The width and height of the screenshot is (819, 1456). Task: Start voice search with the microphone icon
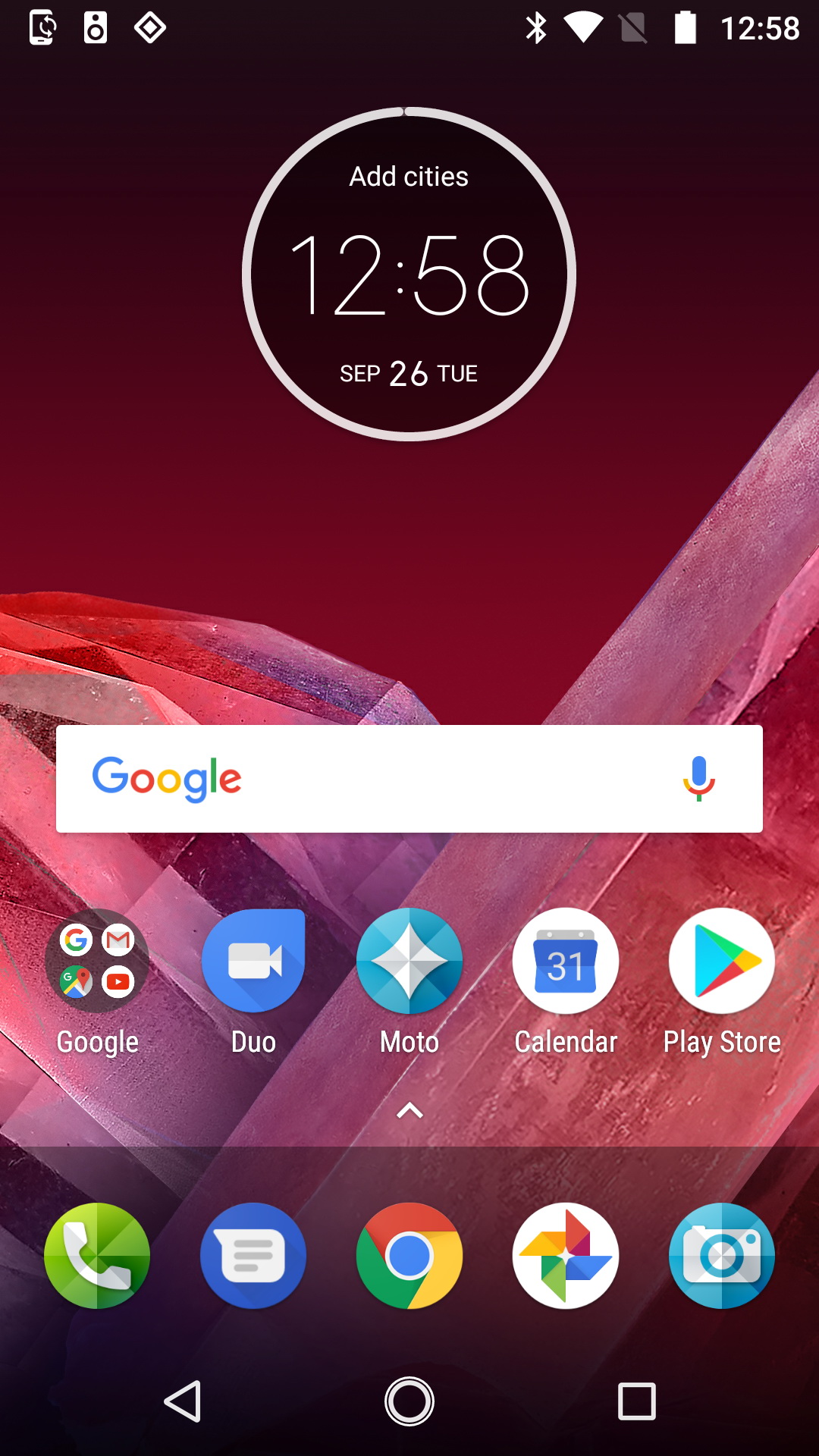click(698, 779)
